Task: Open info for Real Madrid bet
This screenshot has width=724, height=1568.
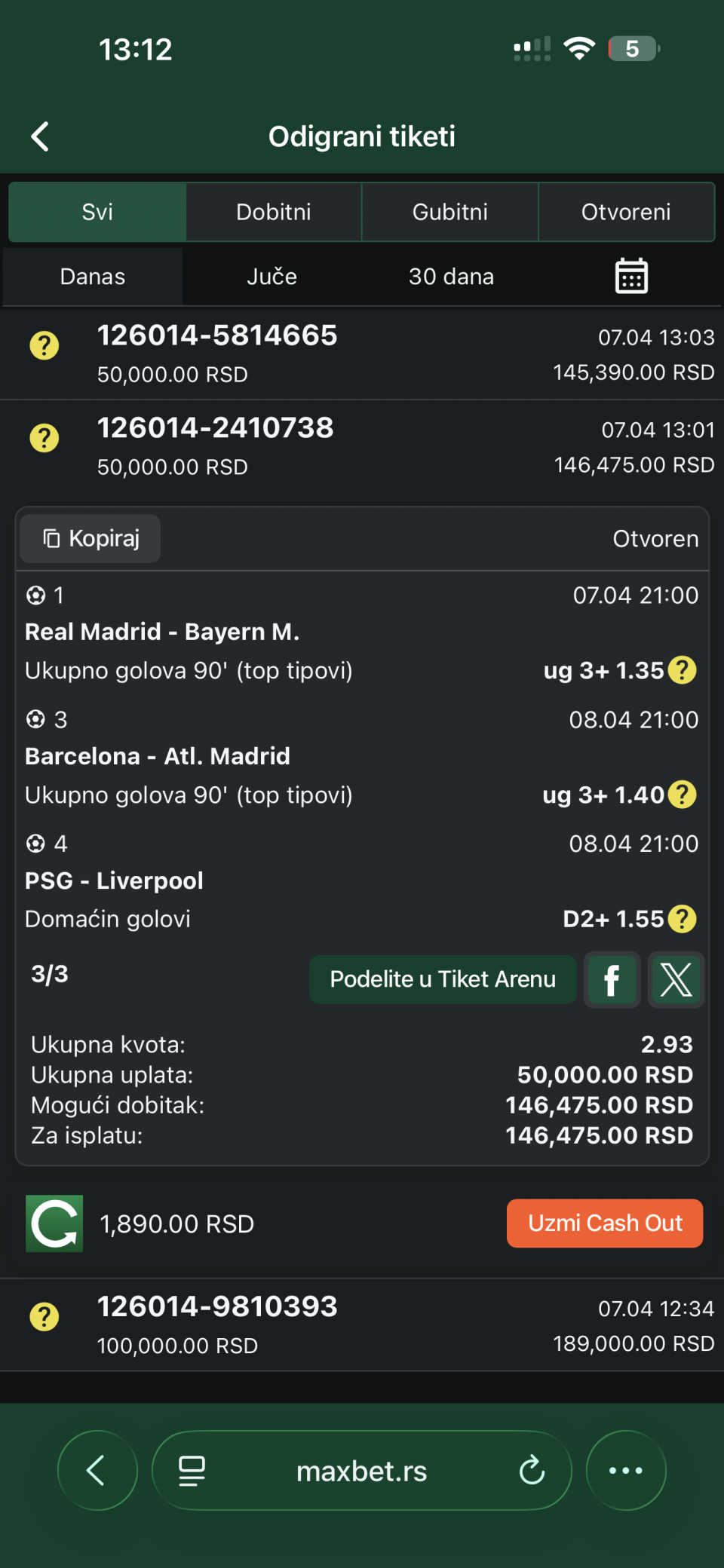Action: tap(683, 670)
